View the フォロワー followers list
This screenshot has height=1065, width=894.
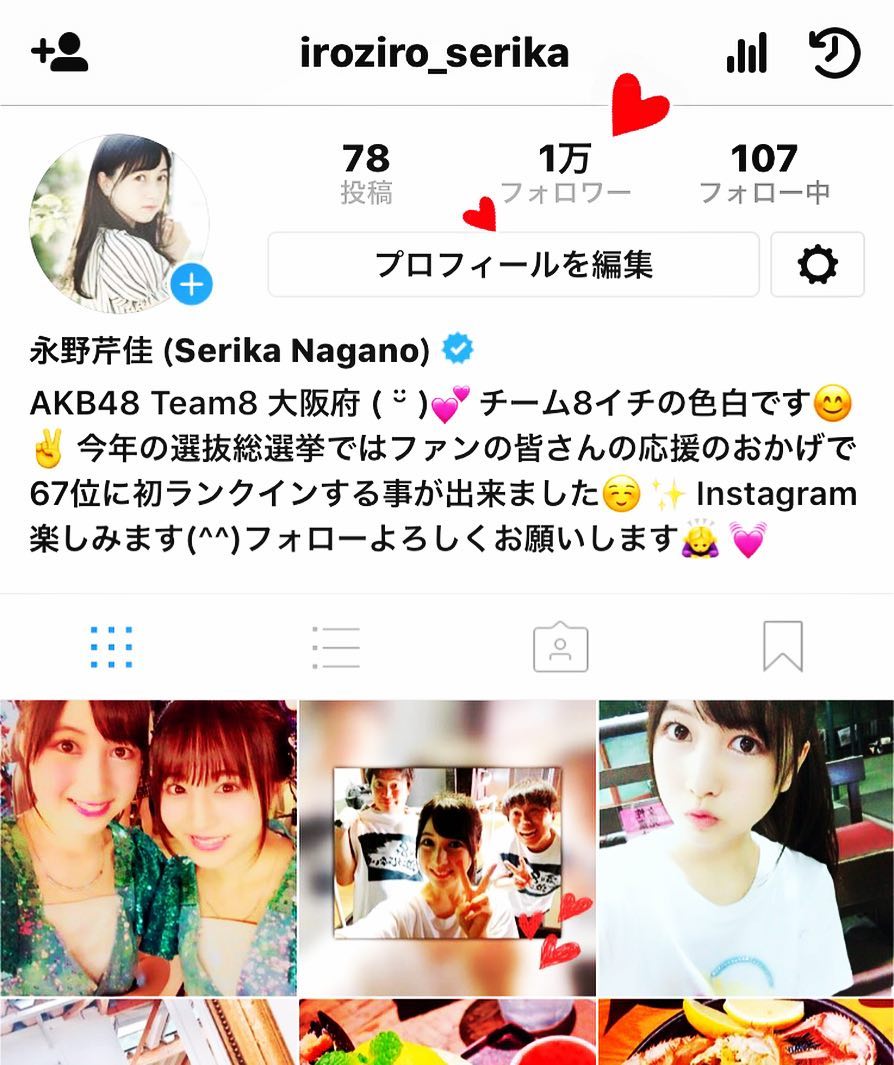[565, 172]
